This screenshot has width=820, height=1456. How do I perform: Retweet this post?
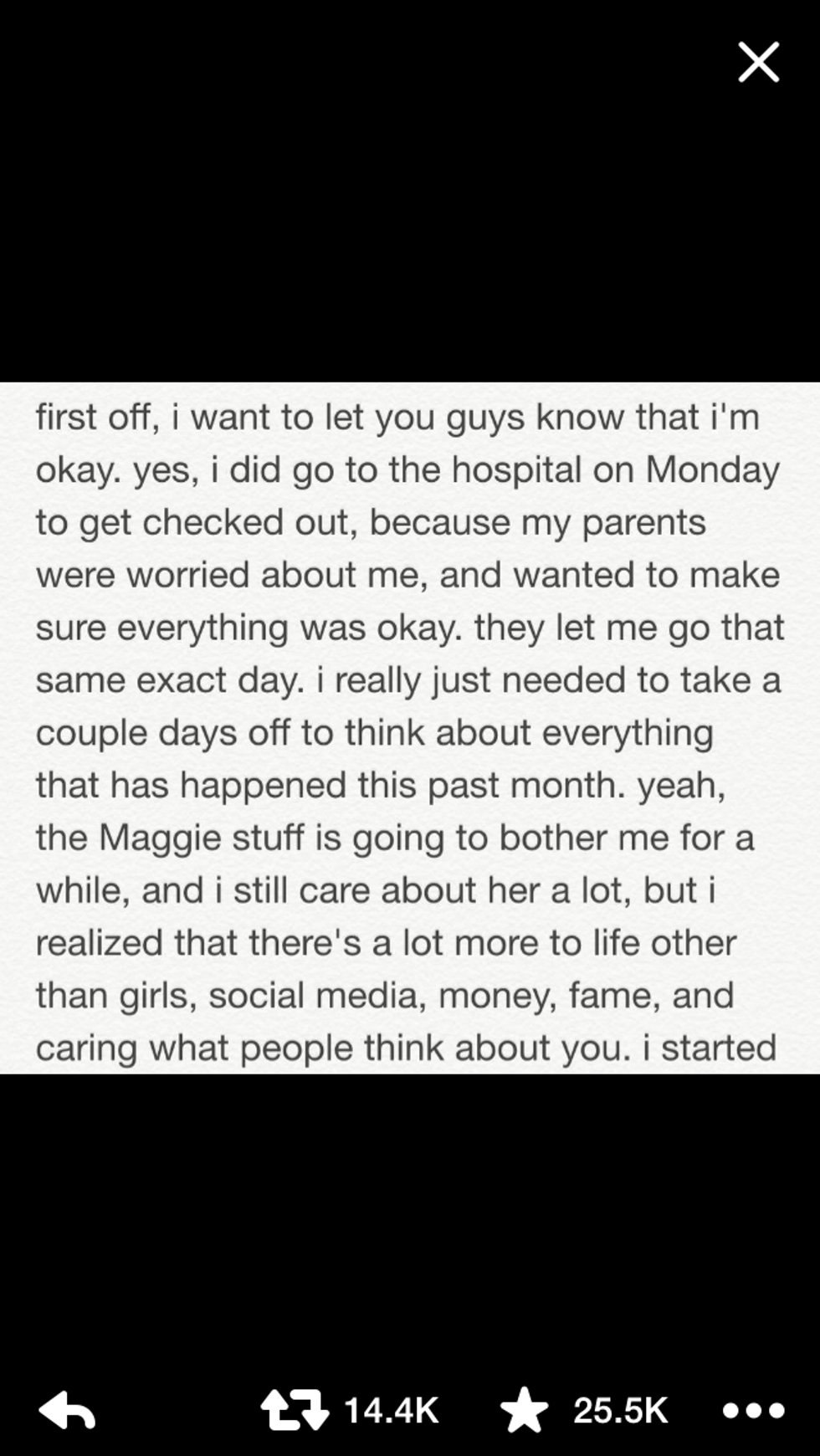294,1411
